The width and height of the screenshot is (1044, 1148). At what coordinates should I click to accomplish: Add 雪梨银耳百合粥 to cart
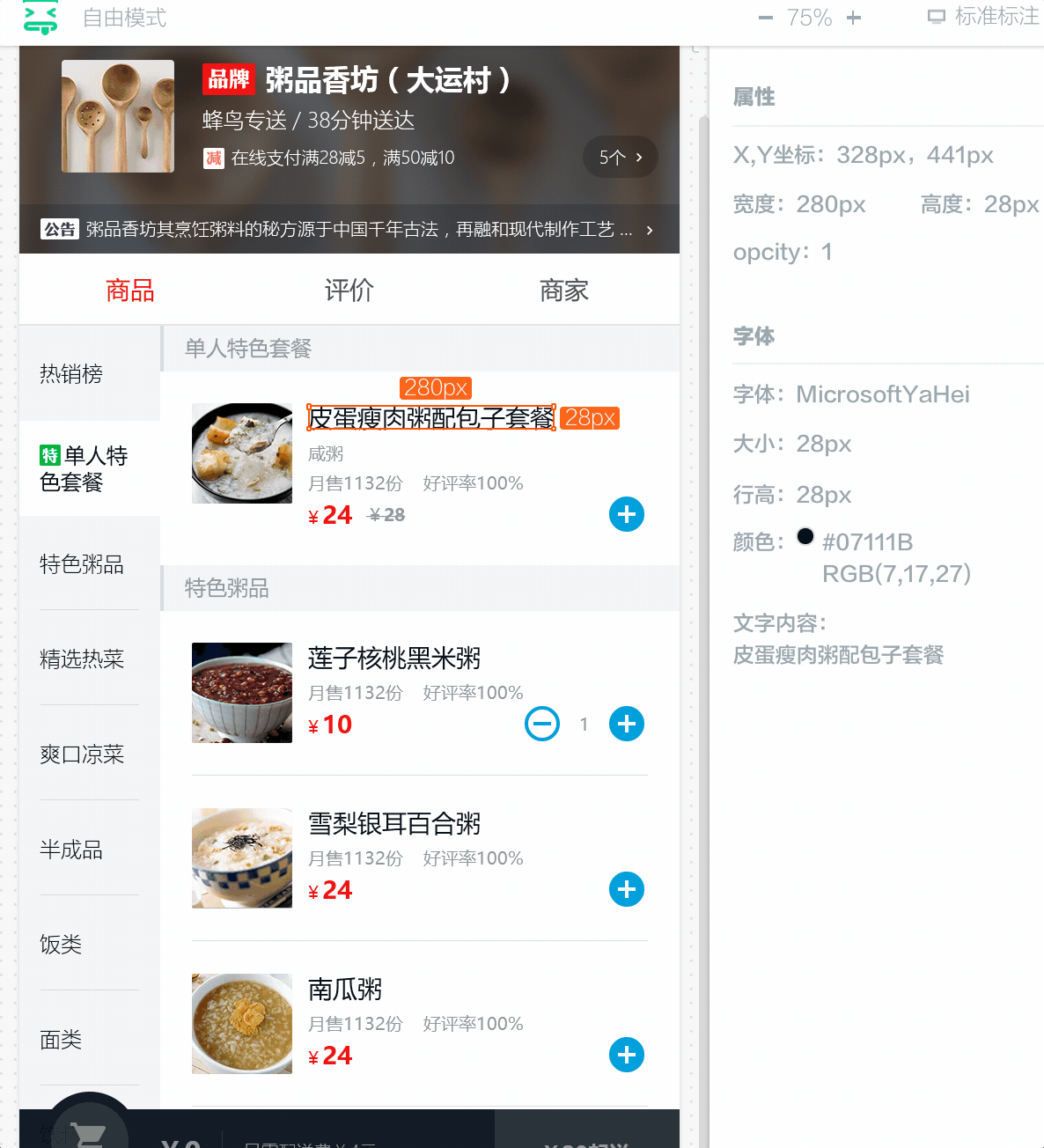626,889
